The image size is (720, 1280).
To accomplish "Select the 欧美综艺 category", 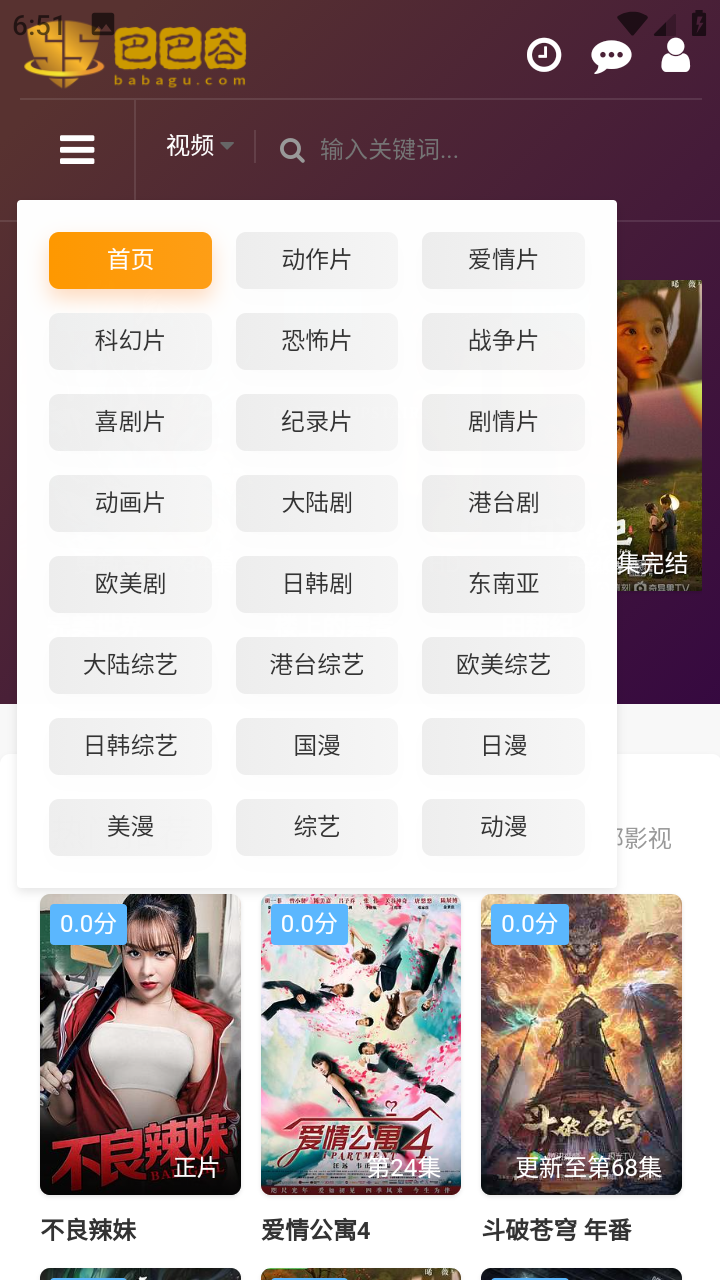I will point(503,665).
